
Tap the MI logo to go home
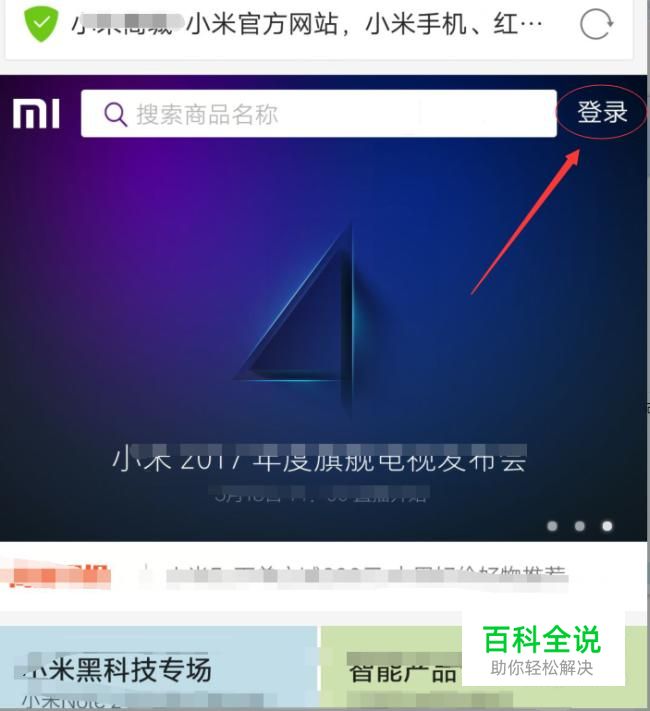[36, 114]
